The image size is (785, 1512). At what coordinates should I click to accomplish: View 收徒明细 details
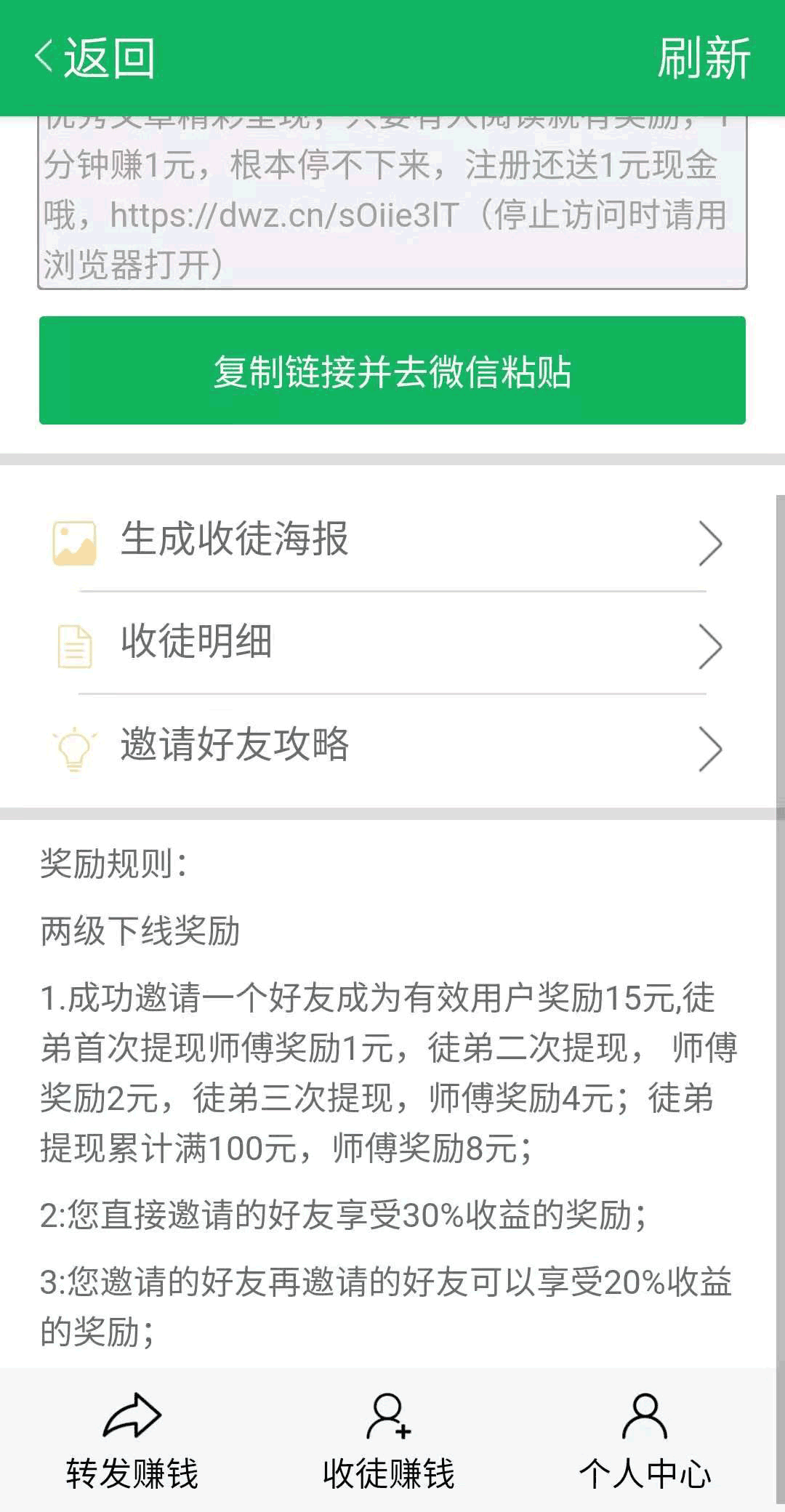392,643
